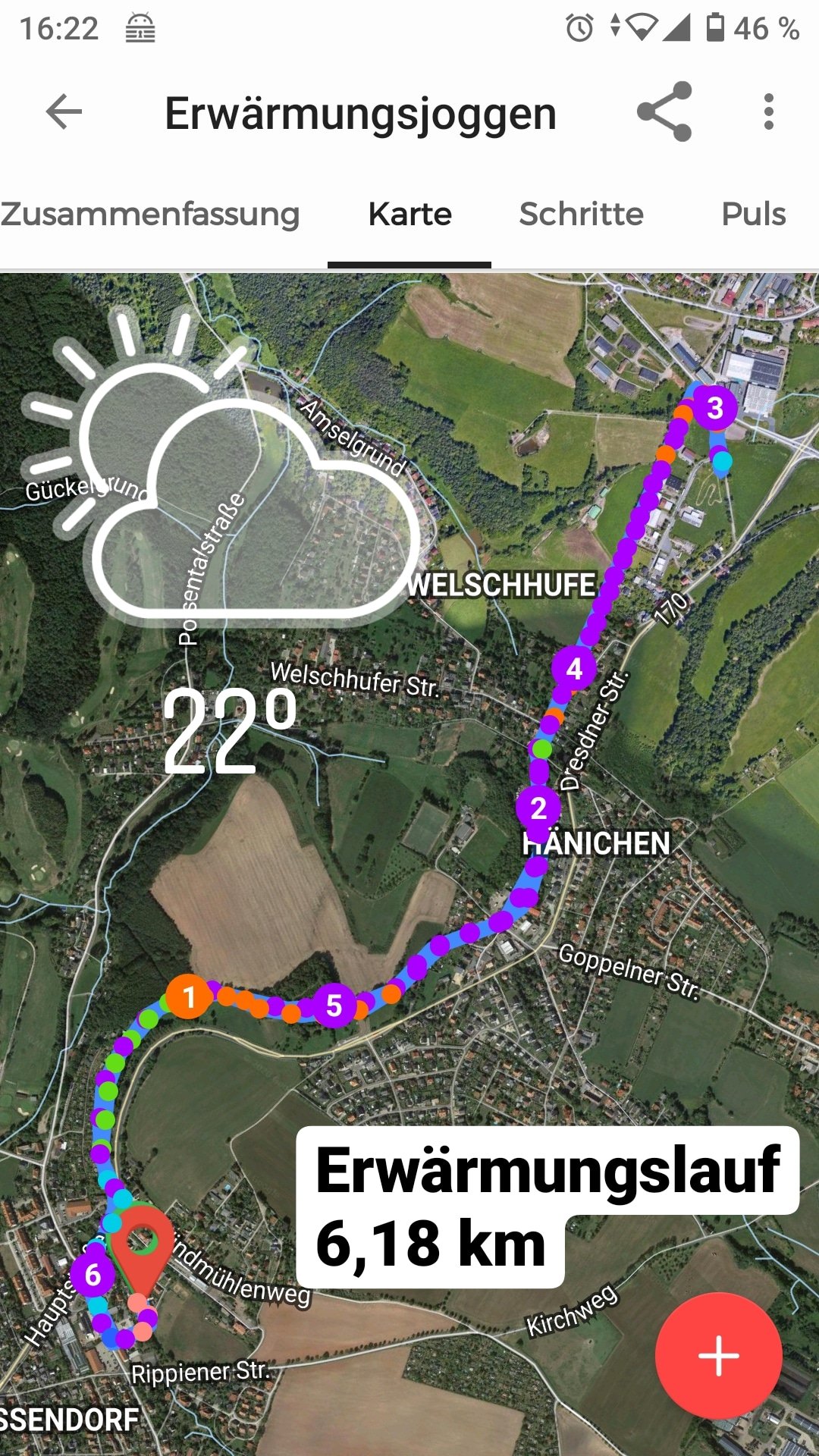Share the Erwärmungsjoggen activity
This screenshot has height=1456, width=819.
click(664, 112)
